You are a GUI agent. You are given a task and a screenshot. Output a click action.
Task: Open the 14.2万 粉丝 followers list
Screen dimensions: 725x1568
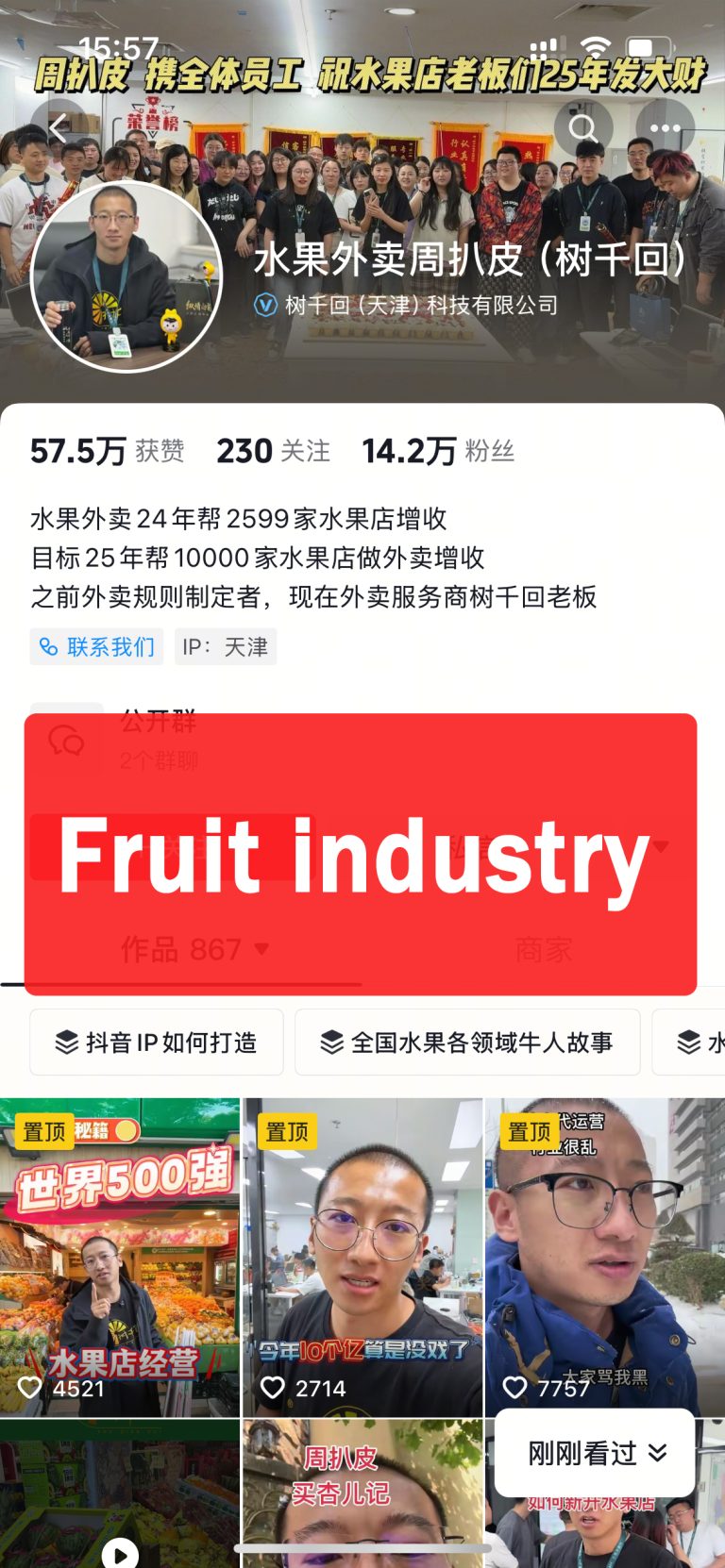(x=438, y=451)
